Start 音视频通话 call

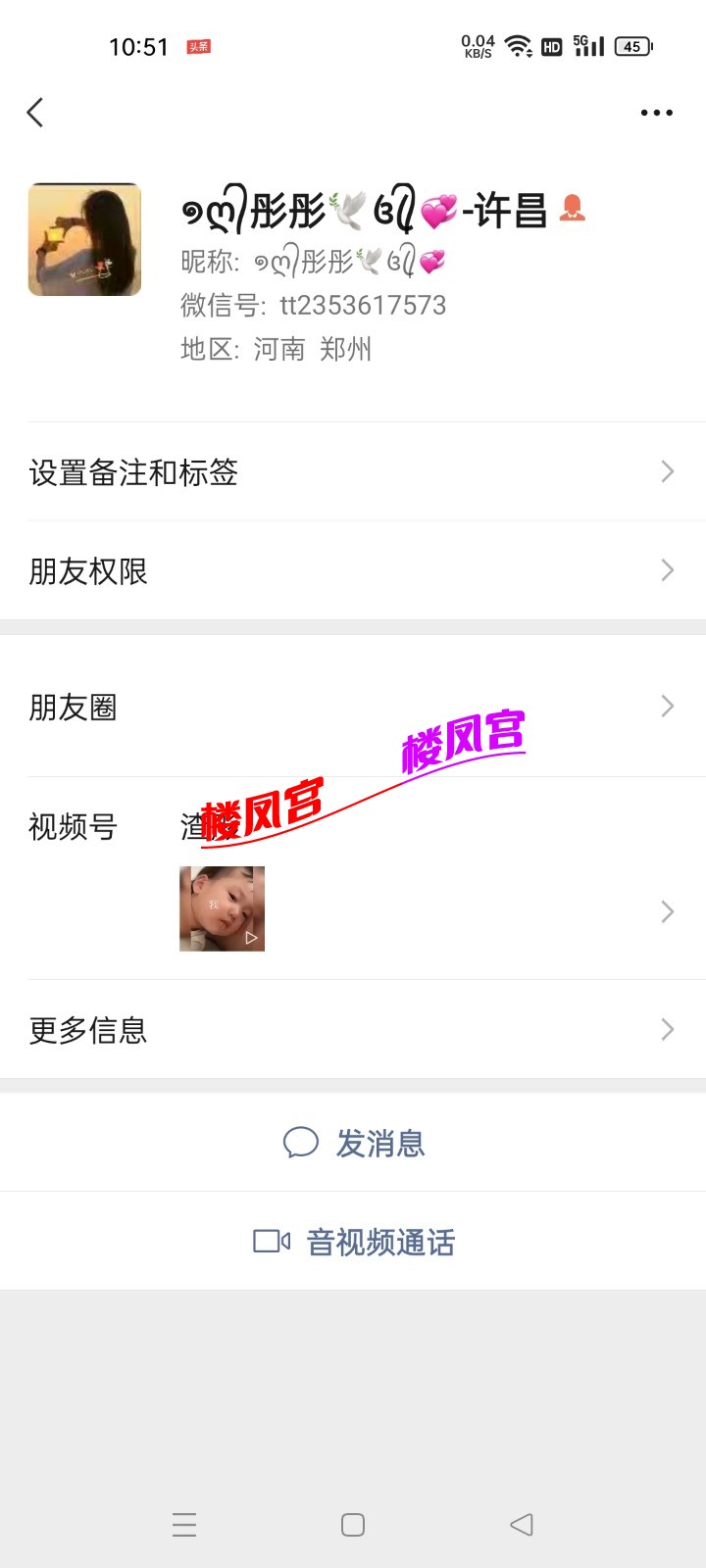click(x=353, y=1242)
